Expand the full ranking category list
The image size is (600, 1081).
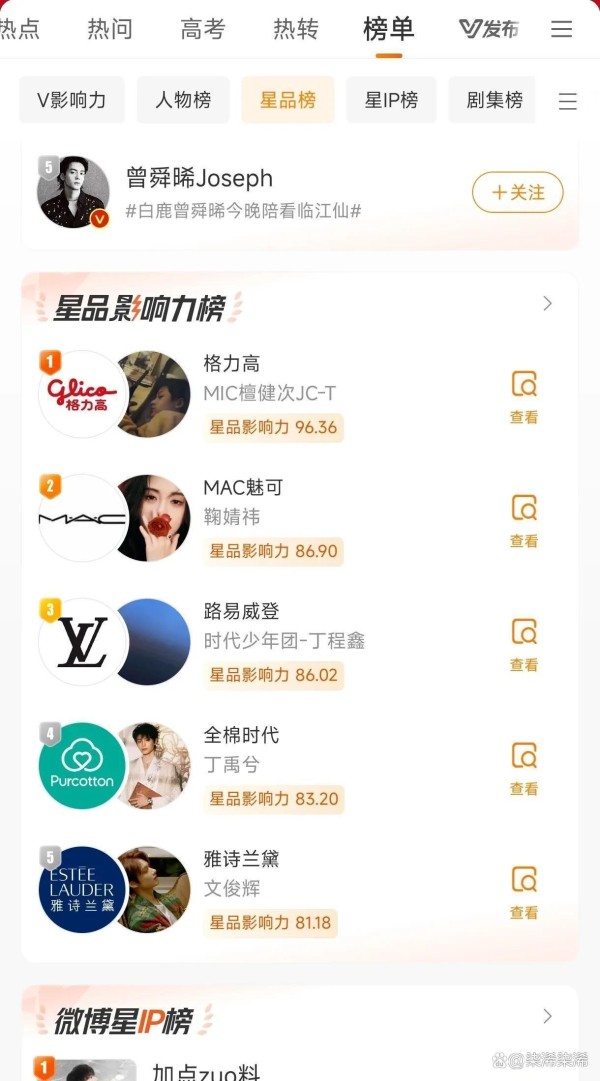pyautogui.click(x=567, y=101)
